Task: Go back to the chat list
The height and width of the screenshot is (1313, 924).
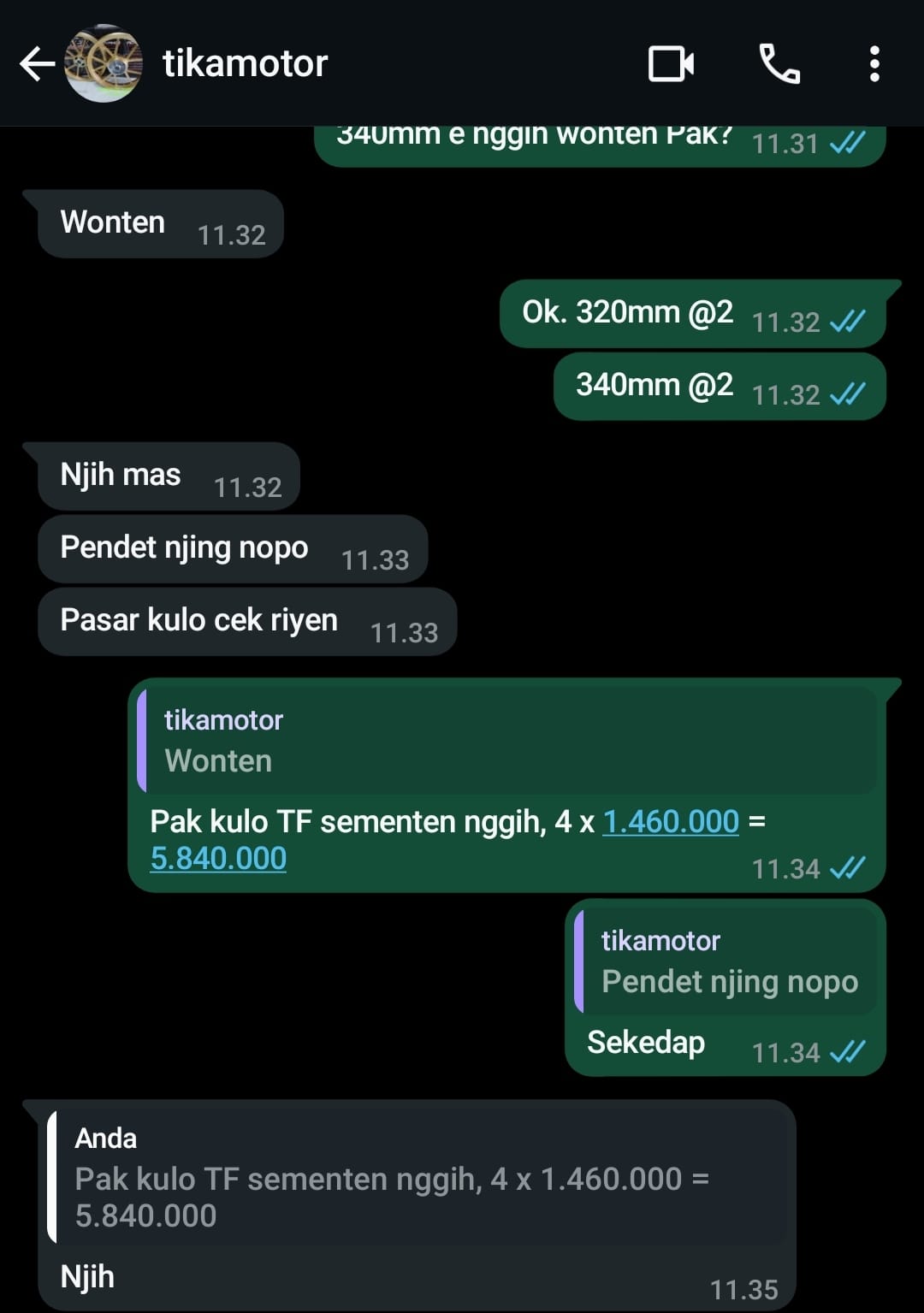Action: pos(36,64)
